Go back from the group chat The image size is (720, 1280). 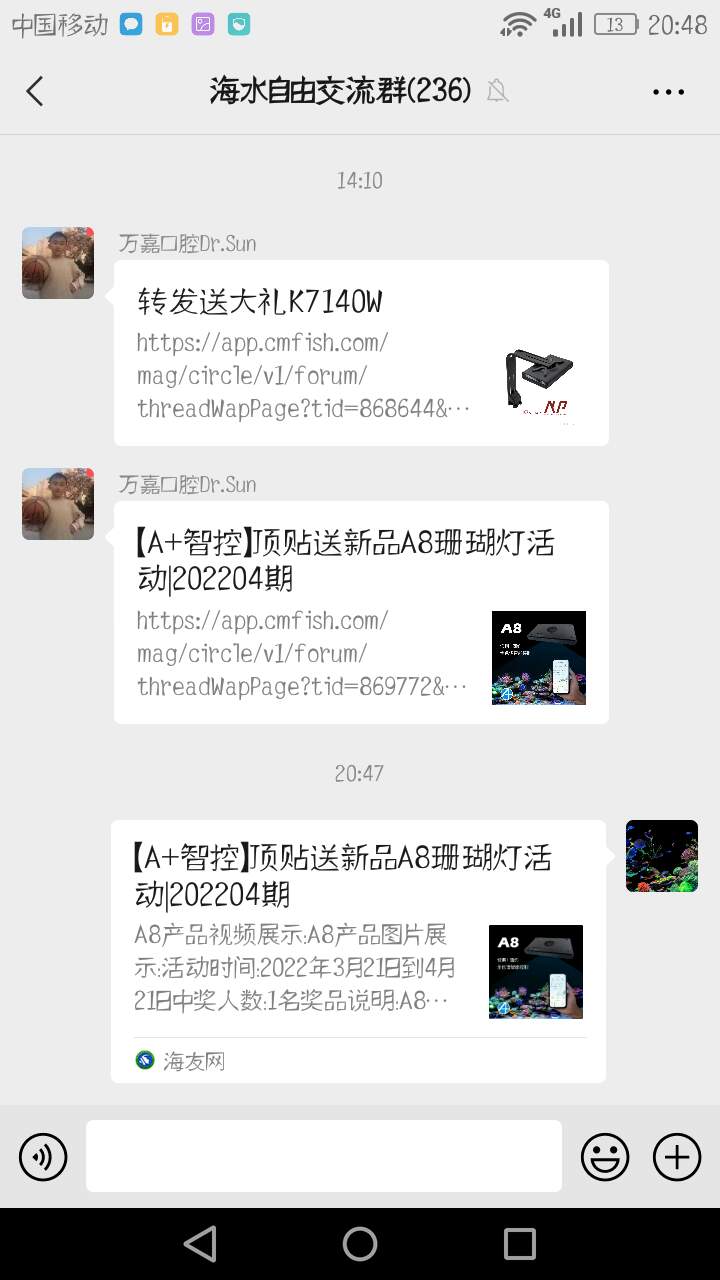click(x=35, y=91)
